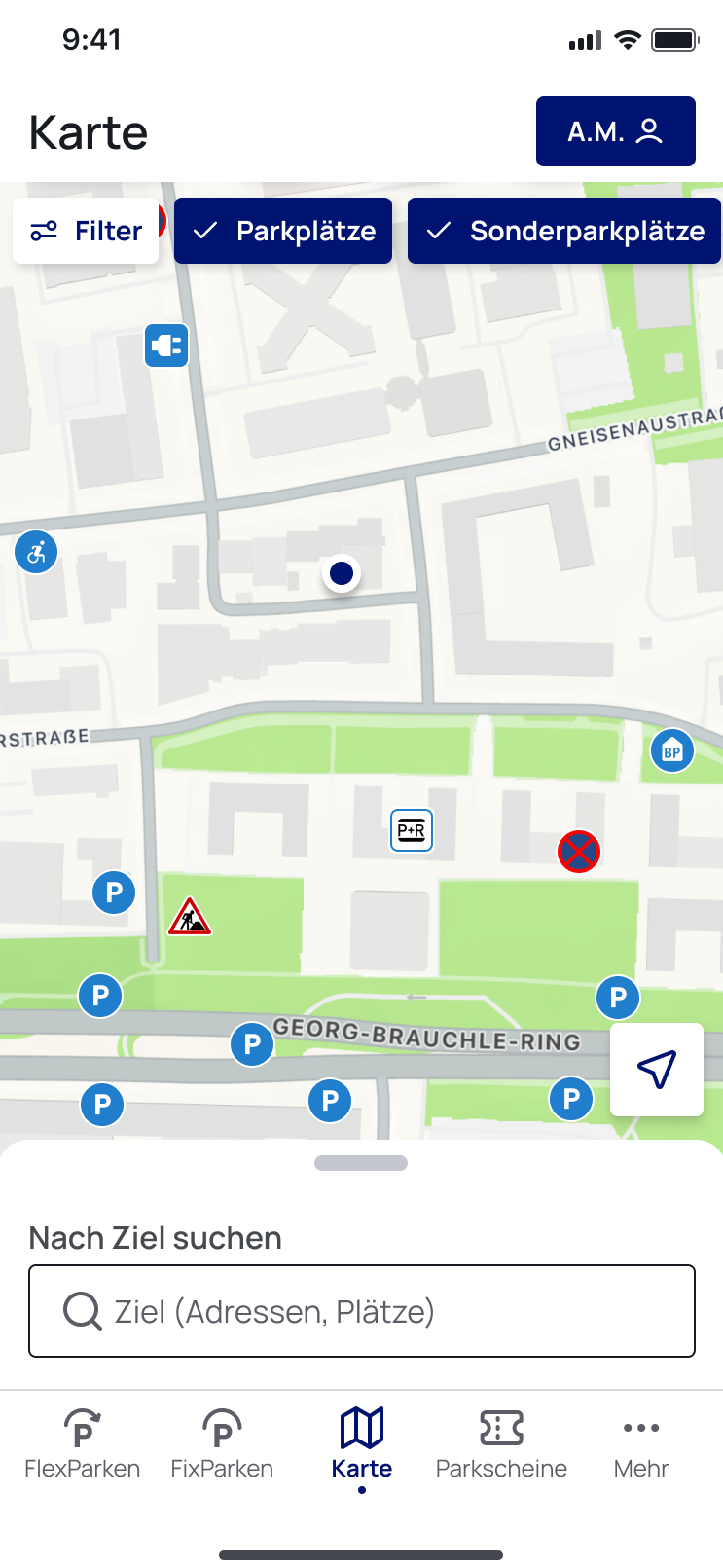
Task: Toggle the Parkplätze filter chip
Action: pos(283,231)
